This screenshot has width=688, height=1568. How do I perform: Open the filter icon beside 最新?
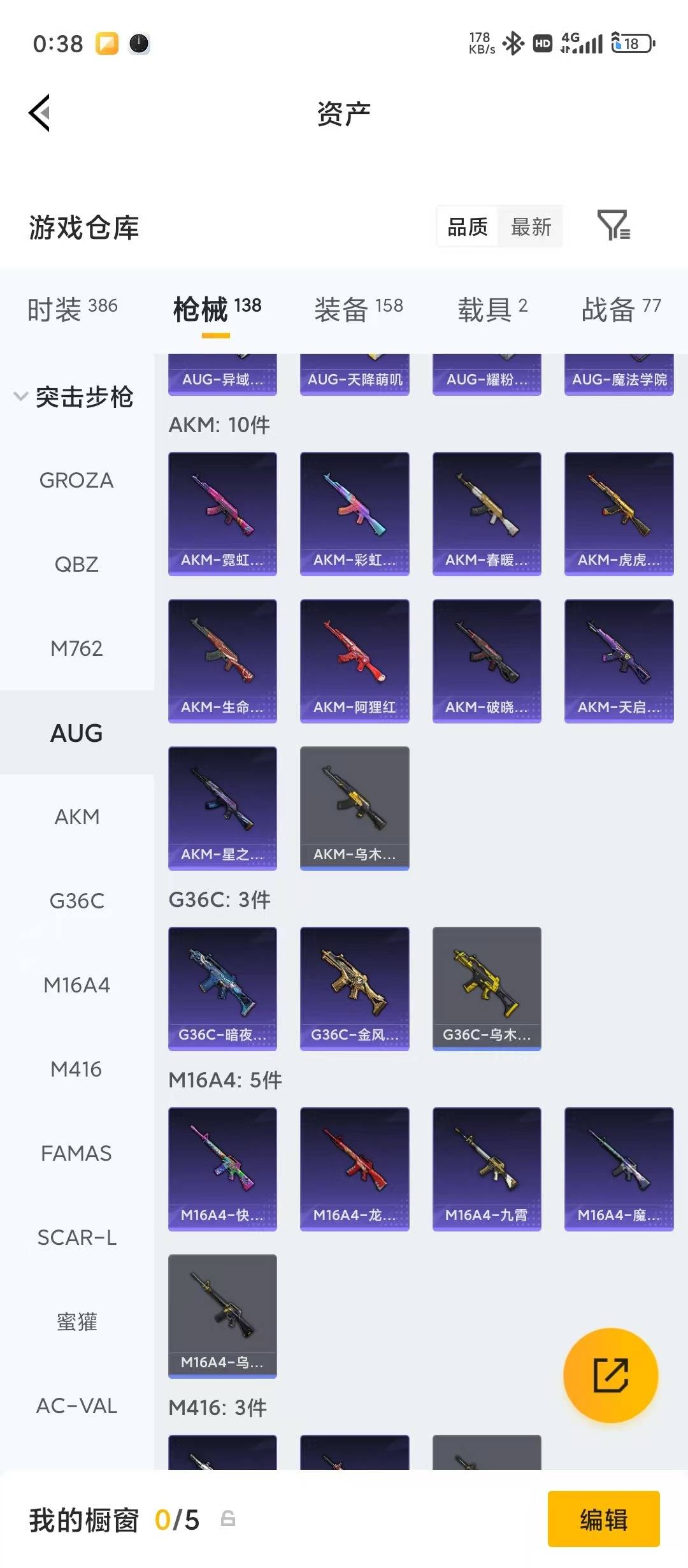click(x=613, y=226)
